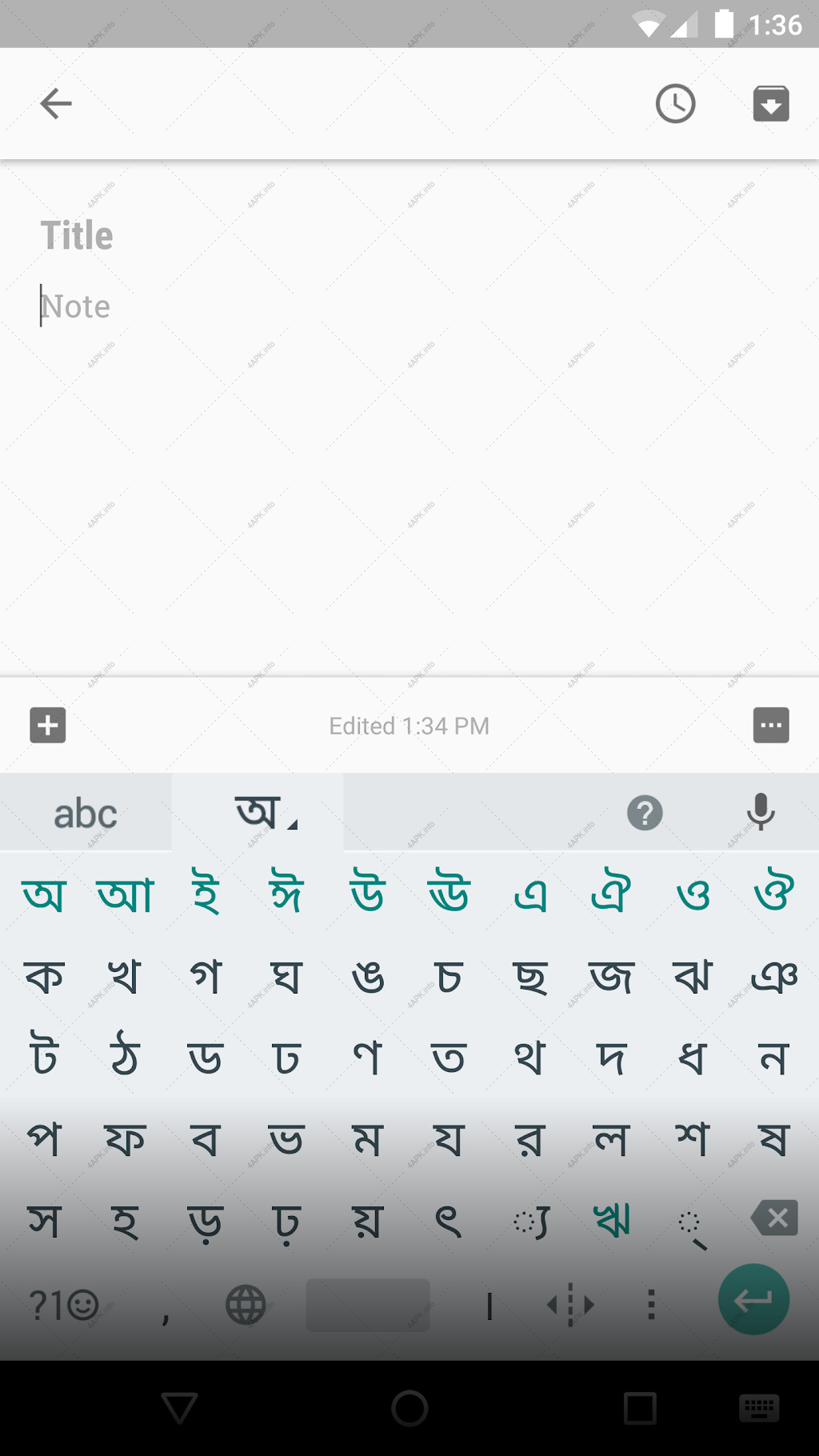
Task: Switch keyboard to abc mode
Action: point(86,814)
